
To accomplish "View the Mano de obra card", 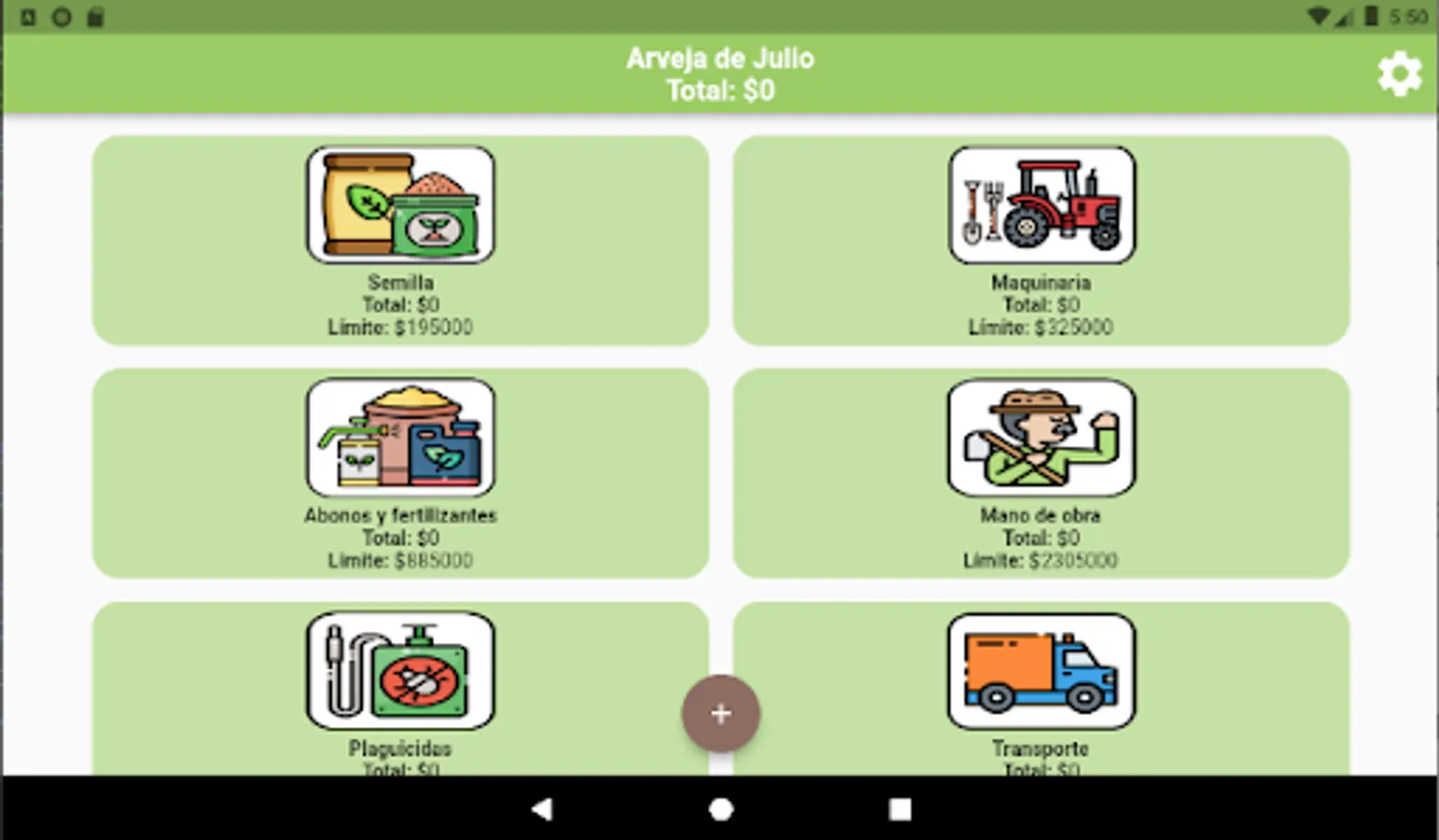I will pyautogui.click(x=1040, y=473).
